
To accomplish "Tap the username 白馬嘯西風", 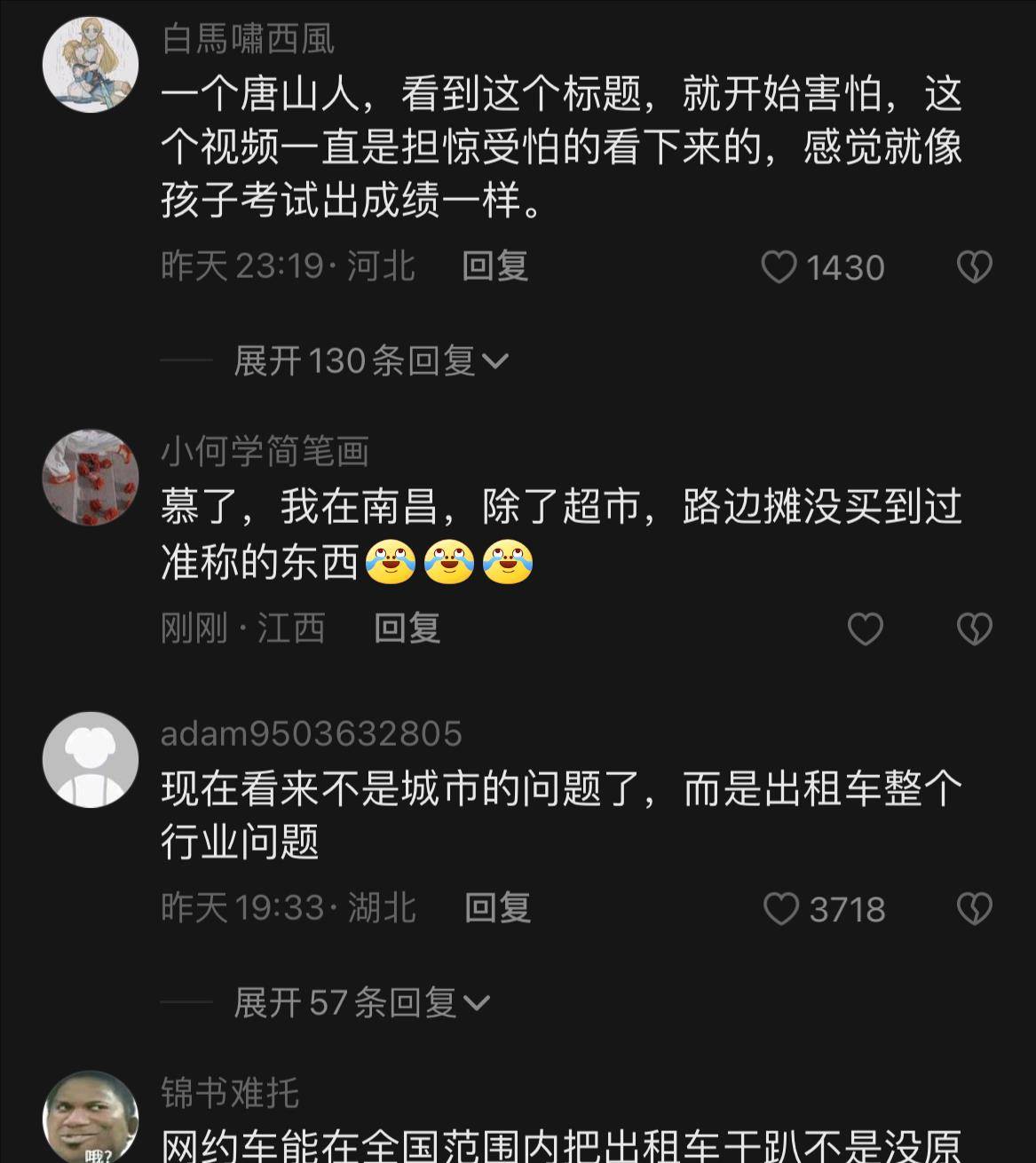I will tap(249, 39).
